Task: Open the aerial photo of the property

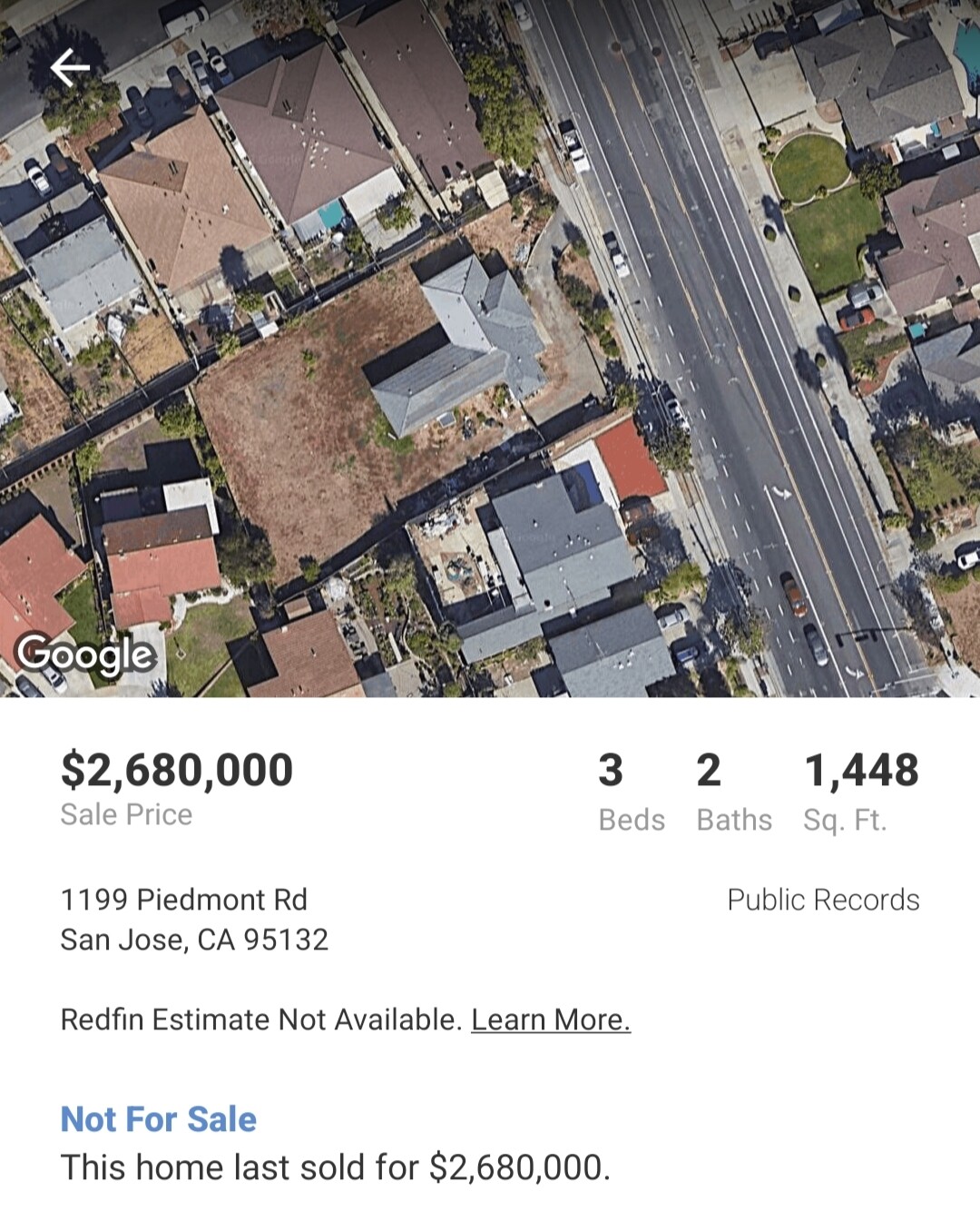Action: (x=490, y=363)
